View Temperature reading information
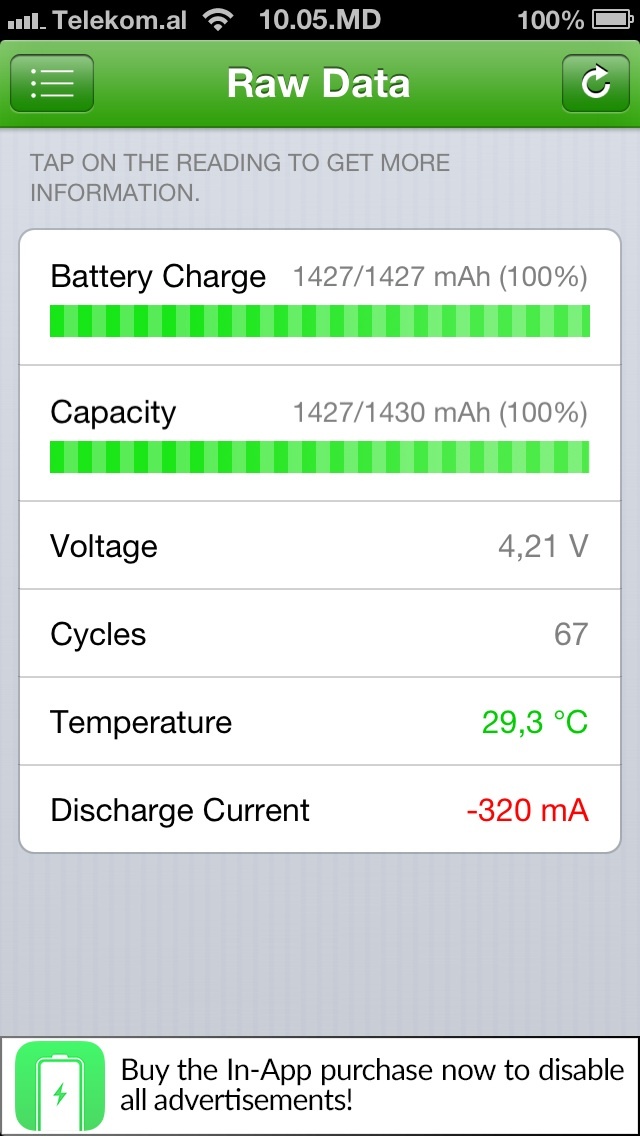Image resolution: width=640 pixels, height=1136 pixels. (x=319, y=722)
